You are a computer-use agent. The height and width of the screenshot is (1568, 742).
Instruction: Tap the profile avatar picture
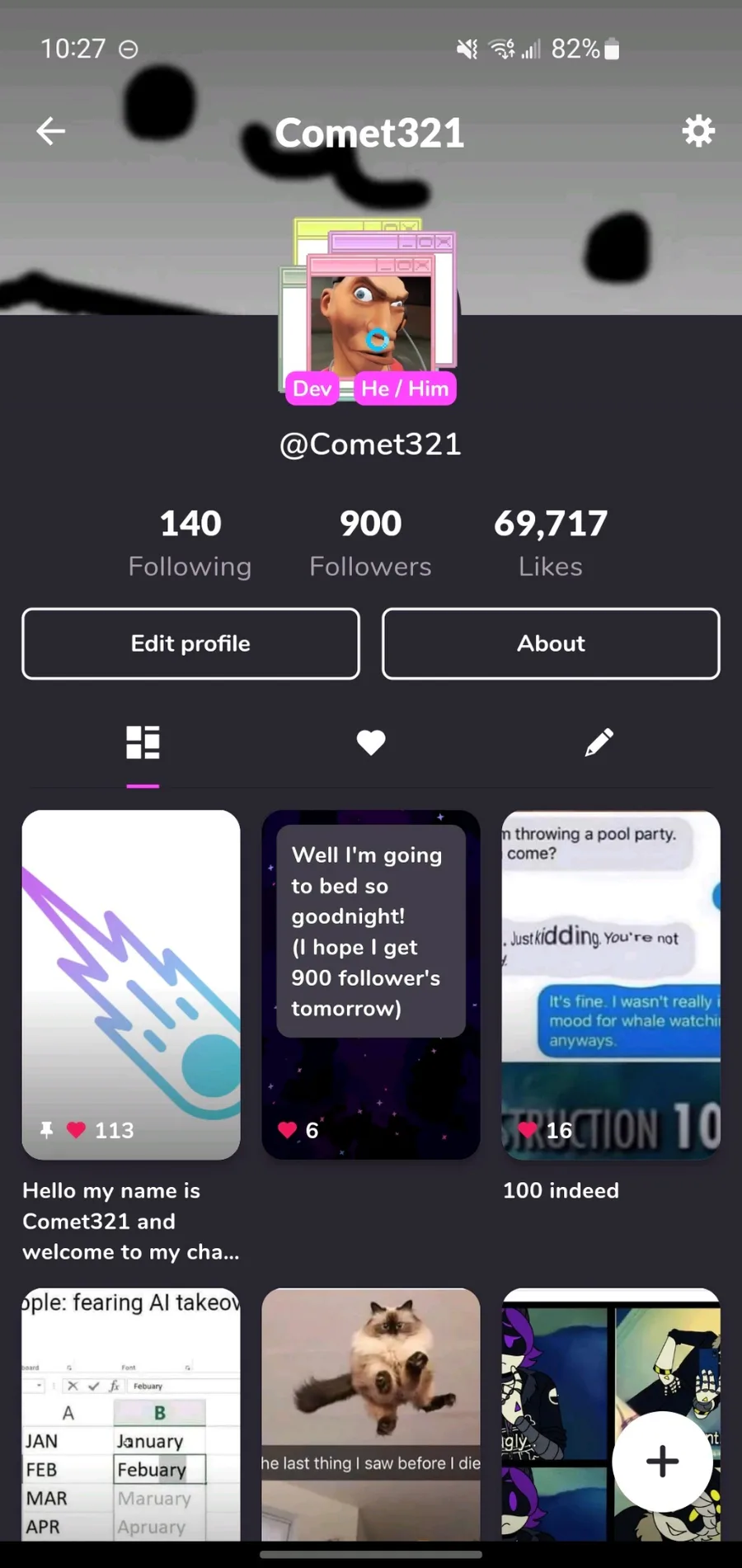[x=369, y=309]
